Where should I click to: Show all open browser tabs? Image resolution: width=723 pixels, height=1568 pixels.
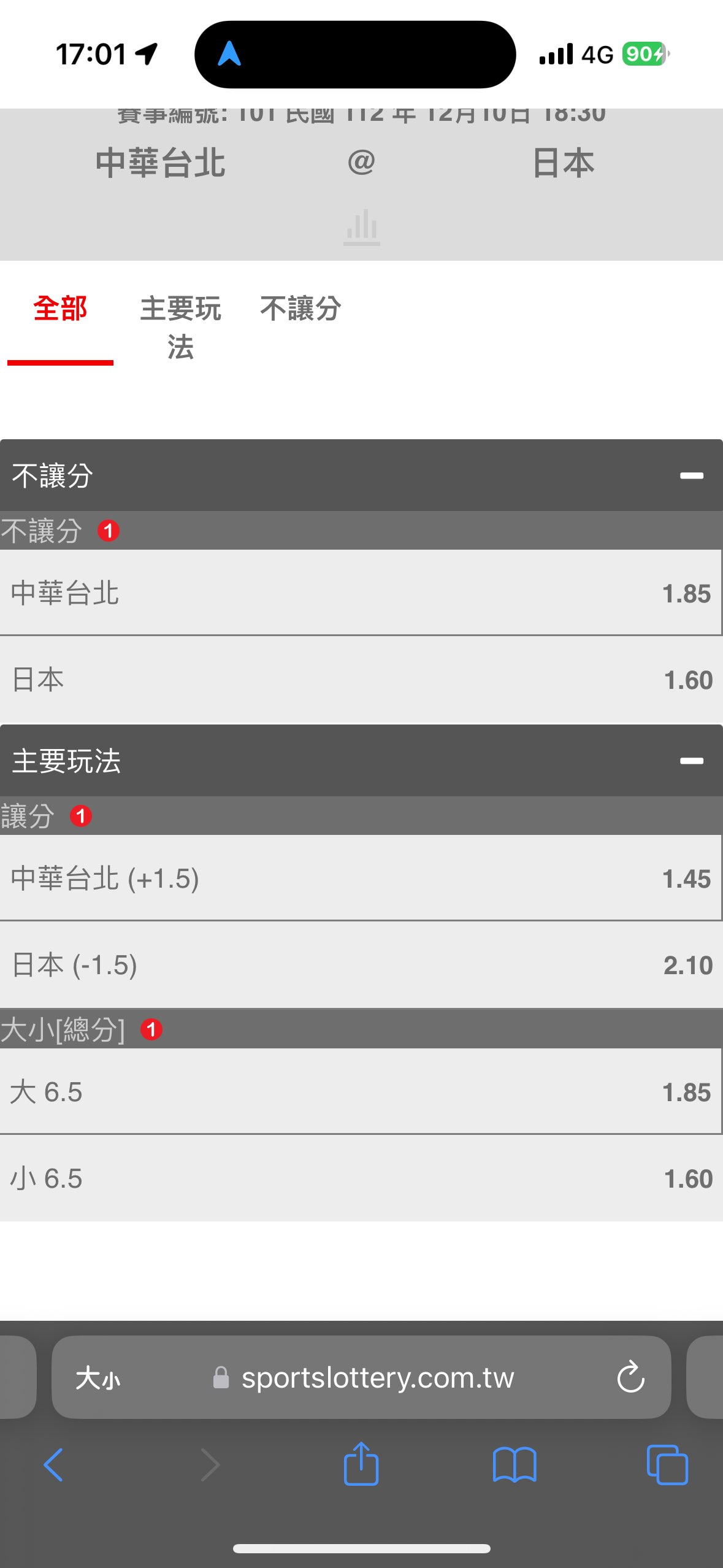(667, 1465)
